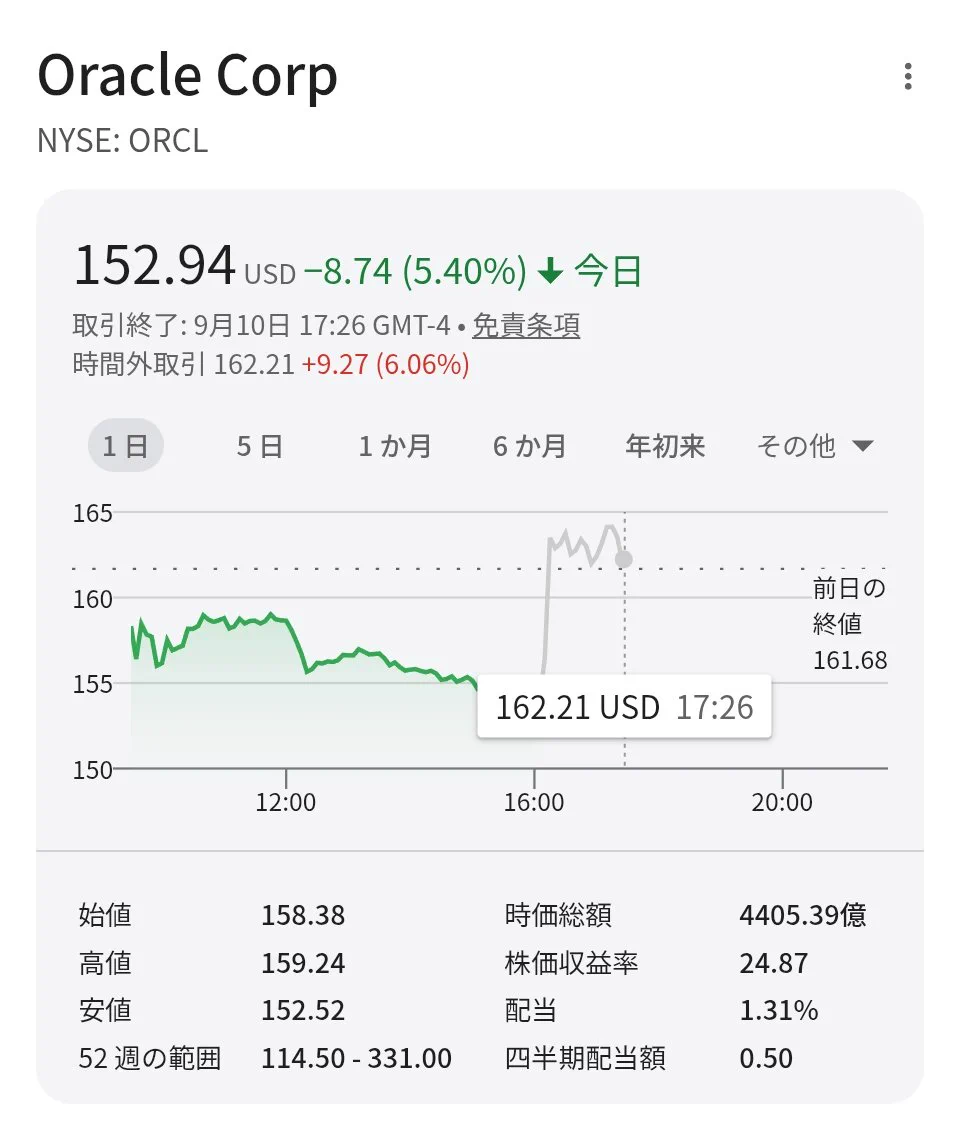
Task: Show the 1か月 chart
Action: [x=395, y=446]
